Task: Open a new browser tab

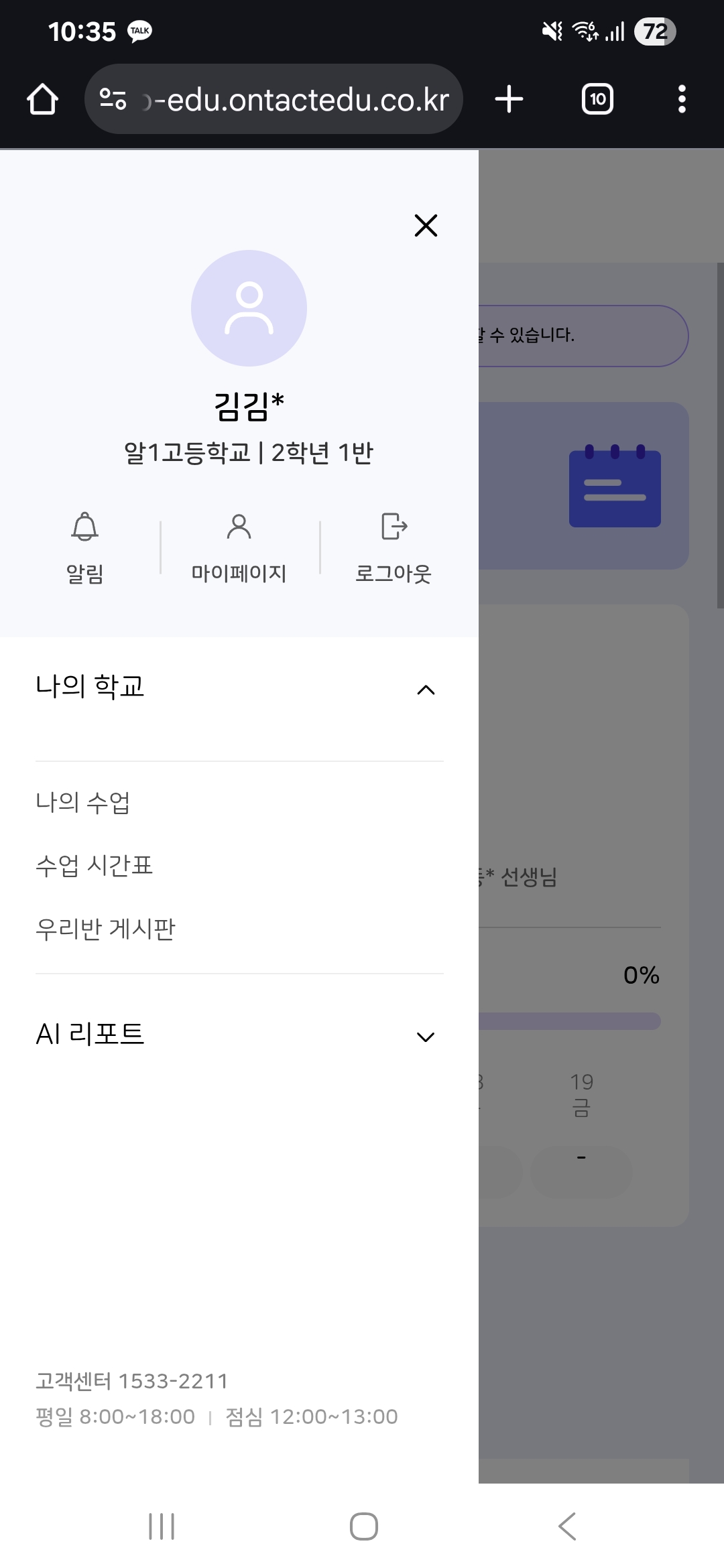Action: coord(509,99)
